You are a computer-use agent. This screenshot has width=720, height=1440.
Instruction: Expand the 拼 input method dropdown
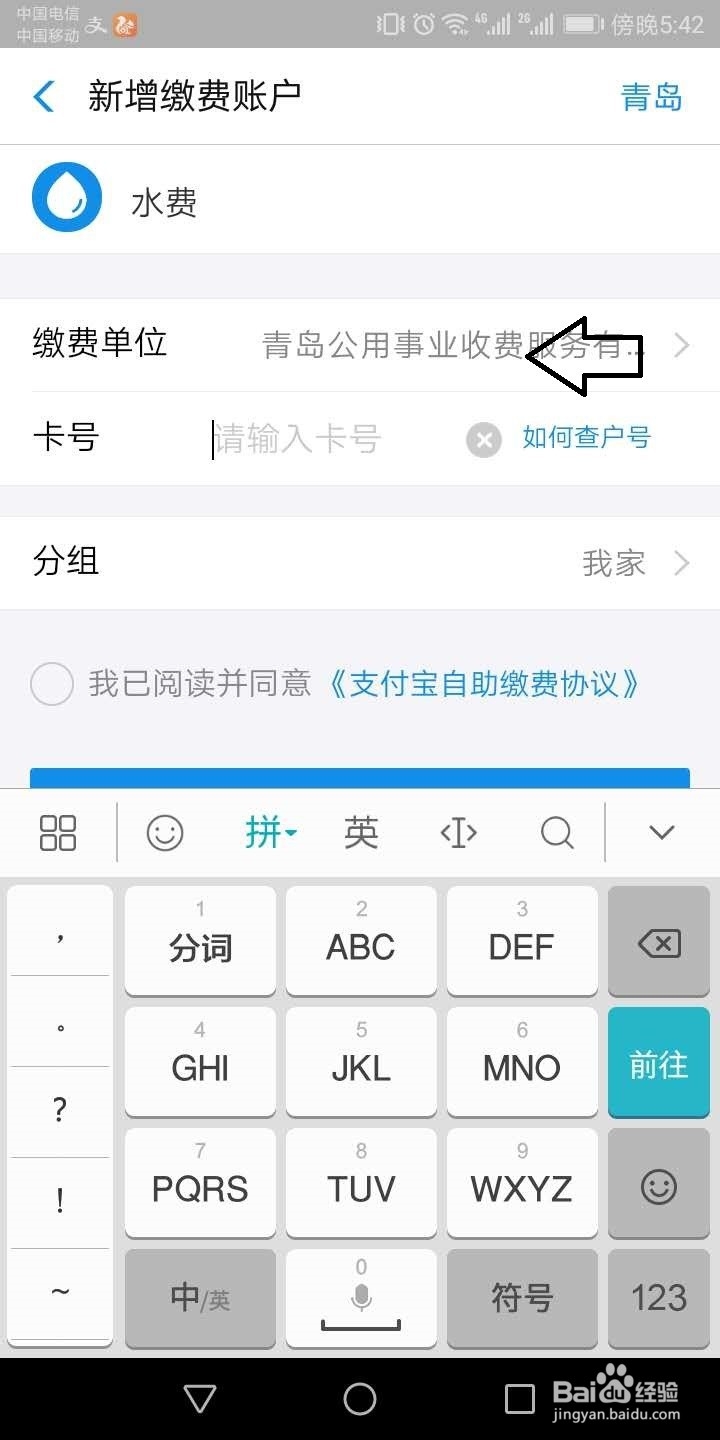(270, 832)
